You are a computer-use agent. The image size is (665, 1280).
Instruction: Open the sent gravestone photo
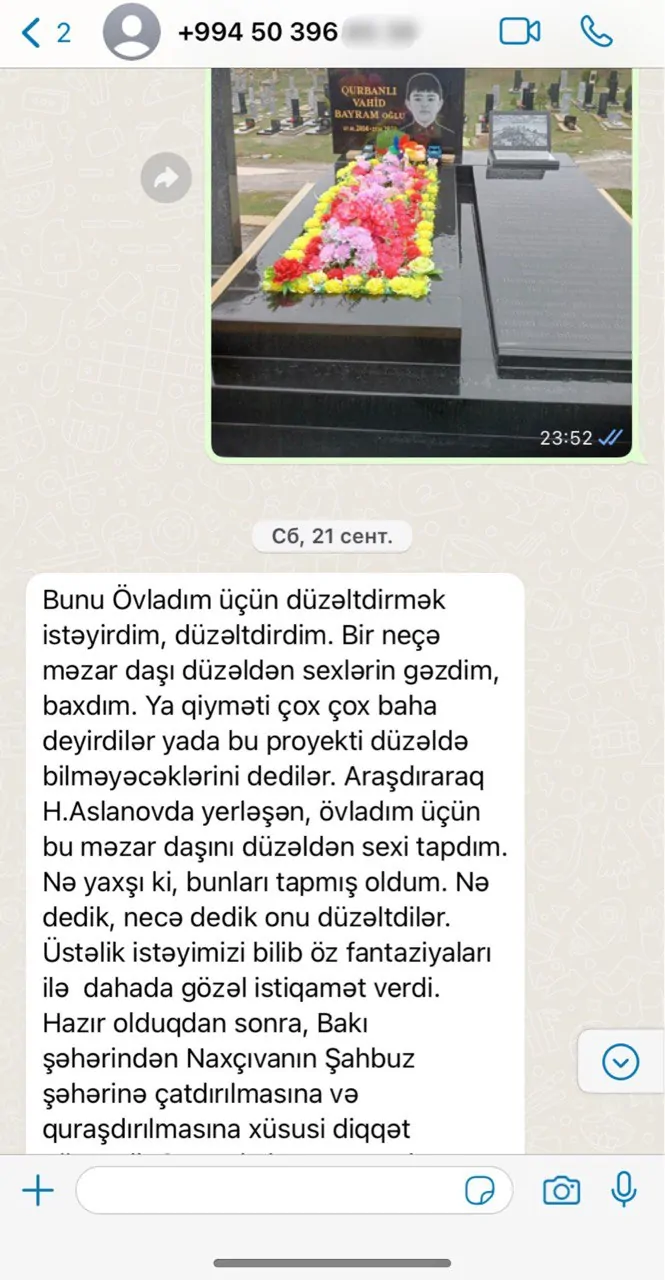tap(420, 260)
